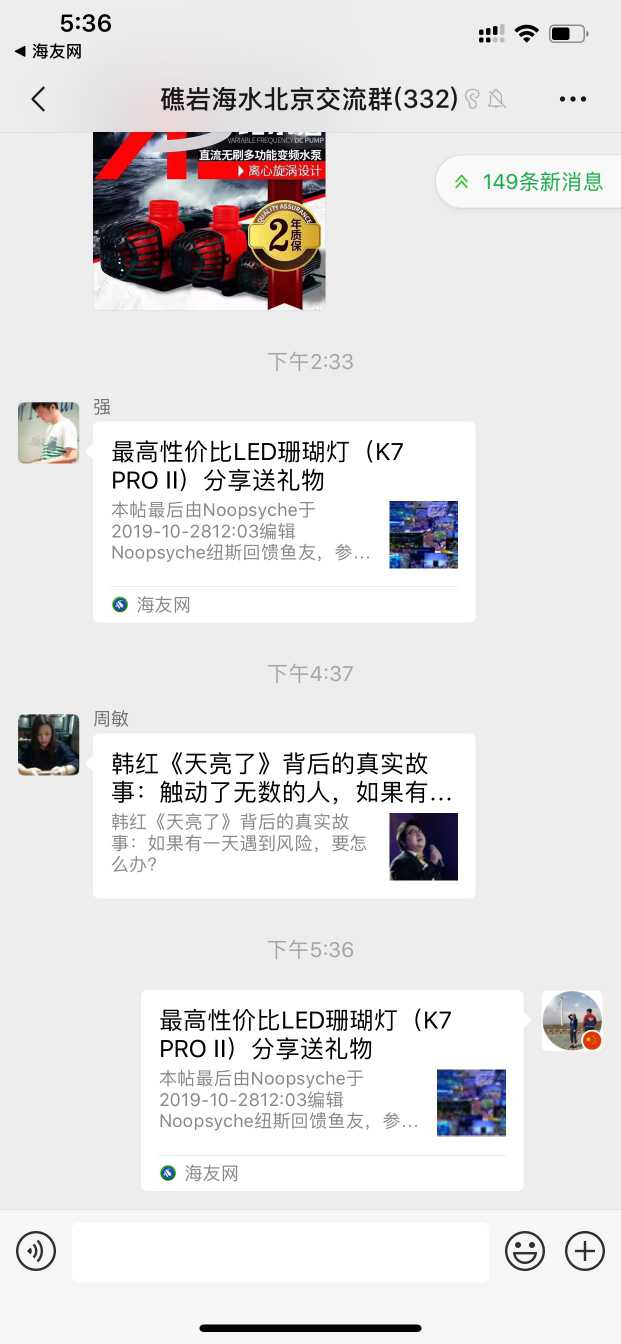The image size is (621, 1344).
Task: Open 强's shared K7 PRO II link card
Action: pos(284,521)
